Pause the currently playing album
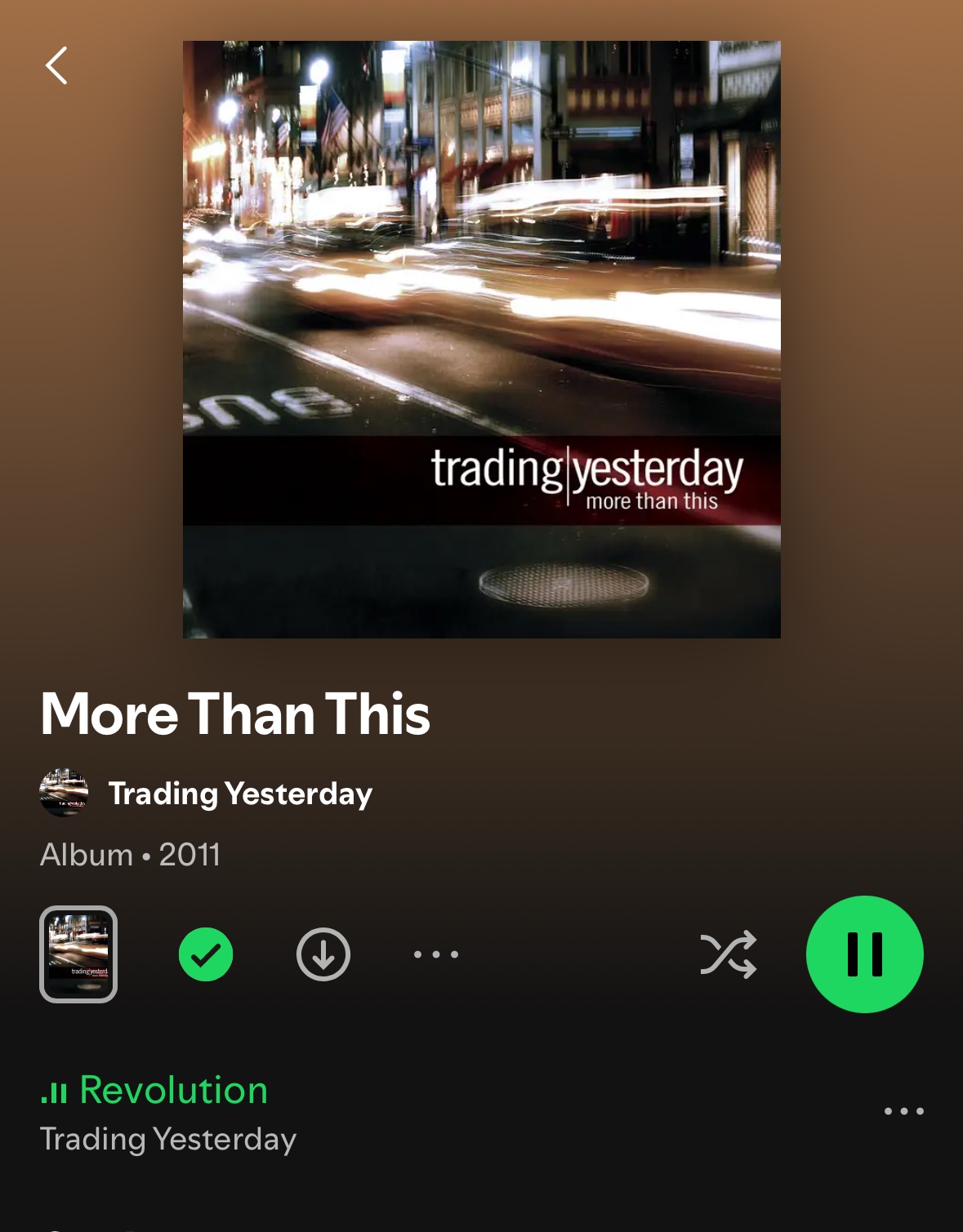The image size is (963, 1232). click(864, 954)
